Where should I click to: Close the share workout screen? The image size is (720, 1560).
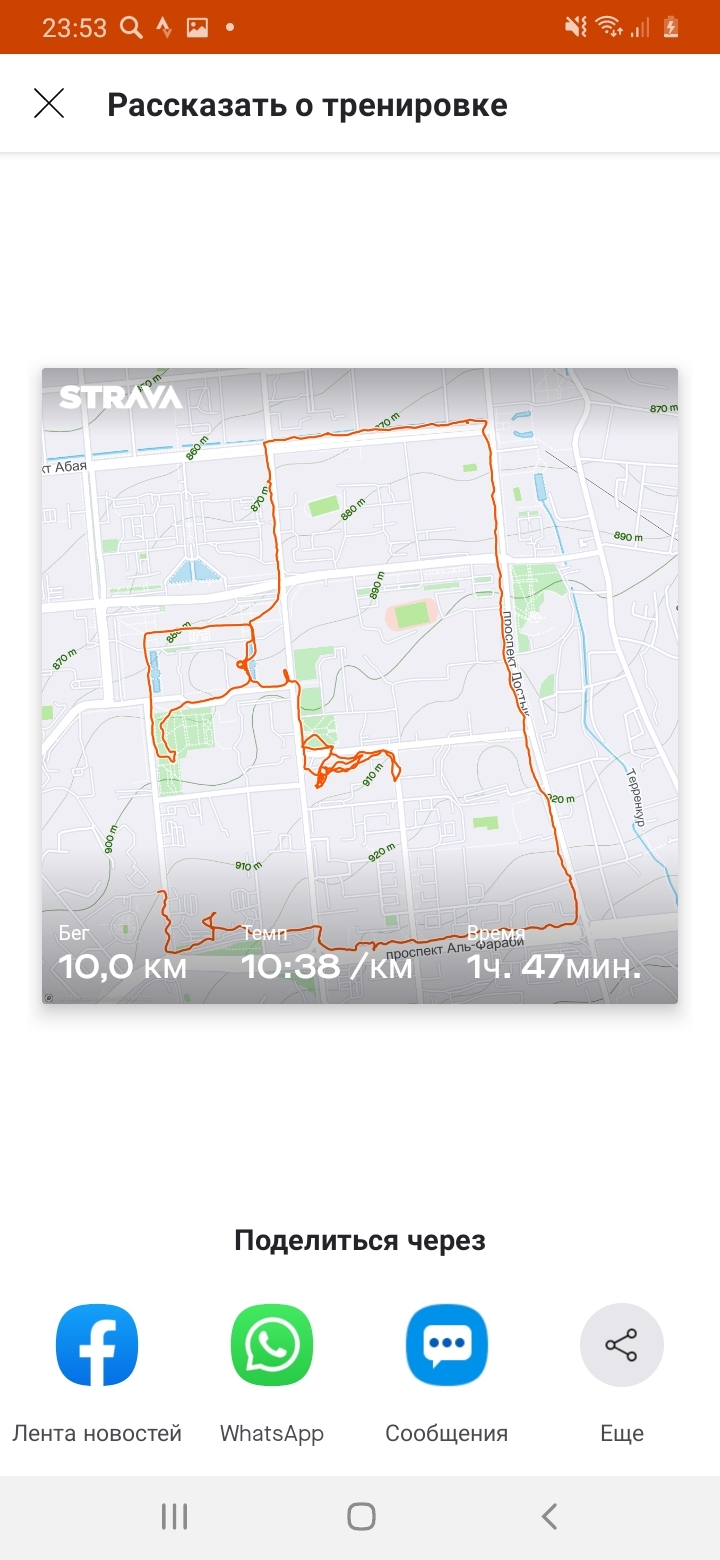(49, 104)
